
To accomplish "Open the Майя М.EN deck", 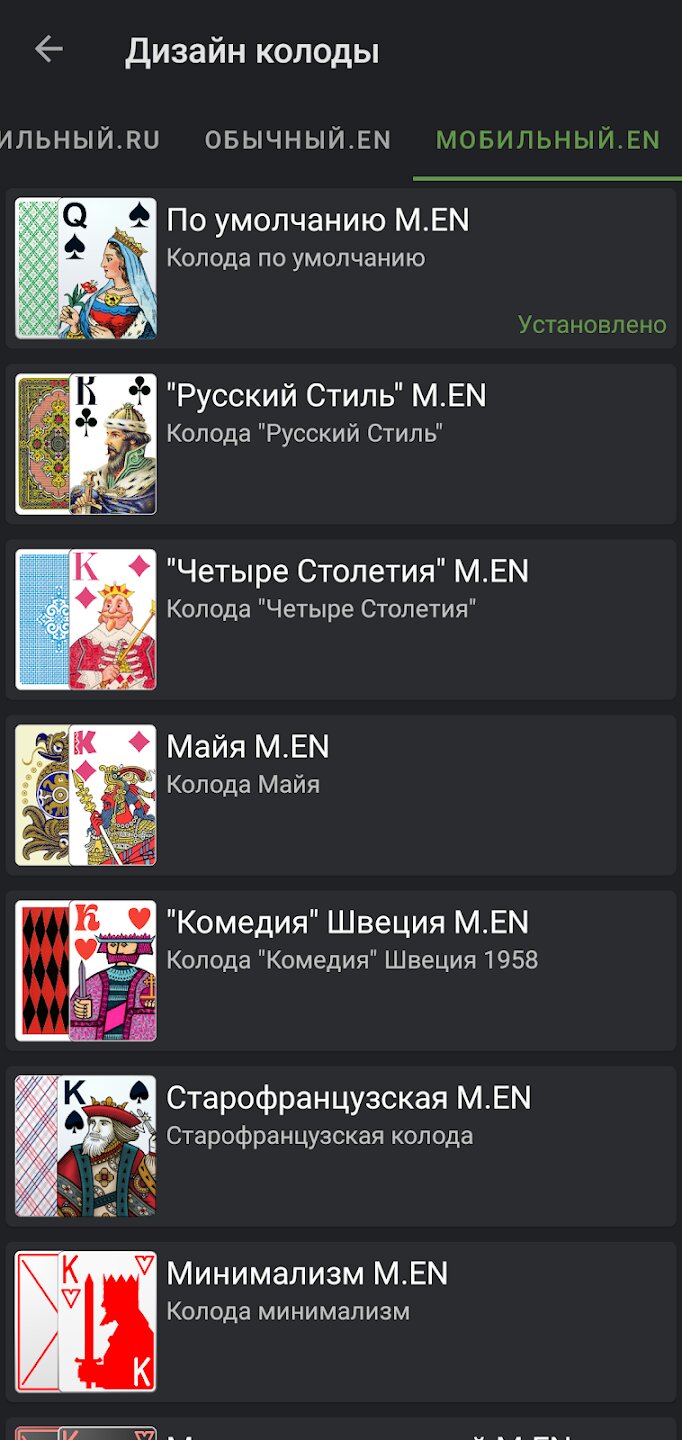I will [x=340, y=795].
